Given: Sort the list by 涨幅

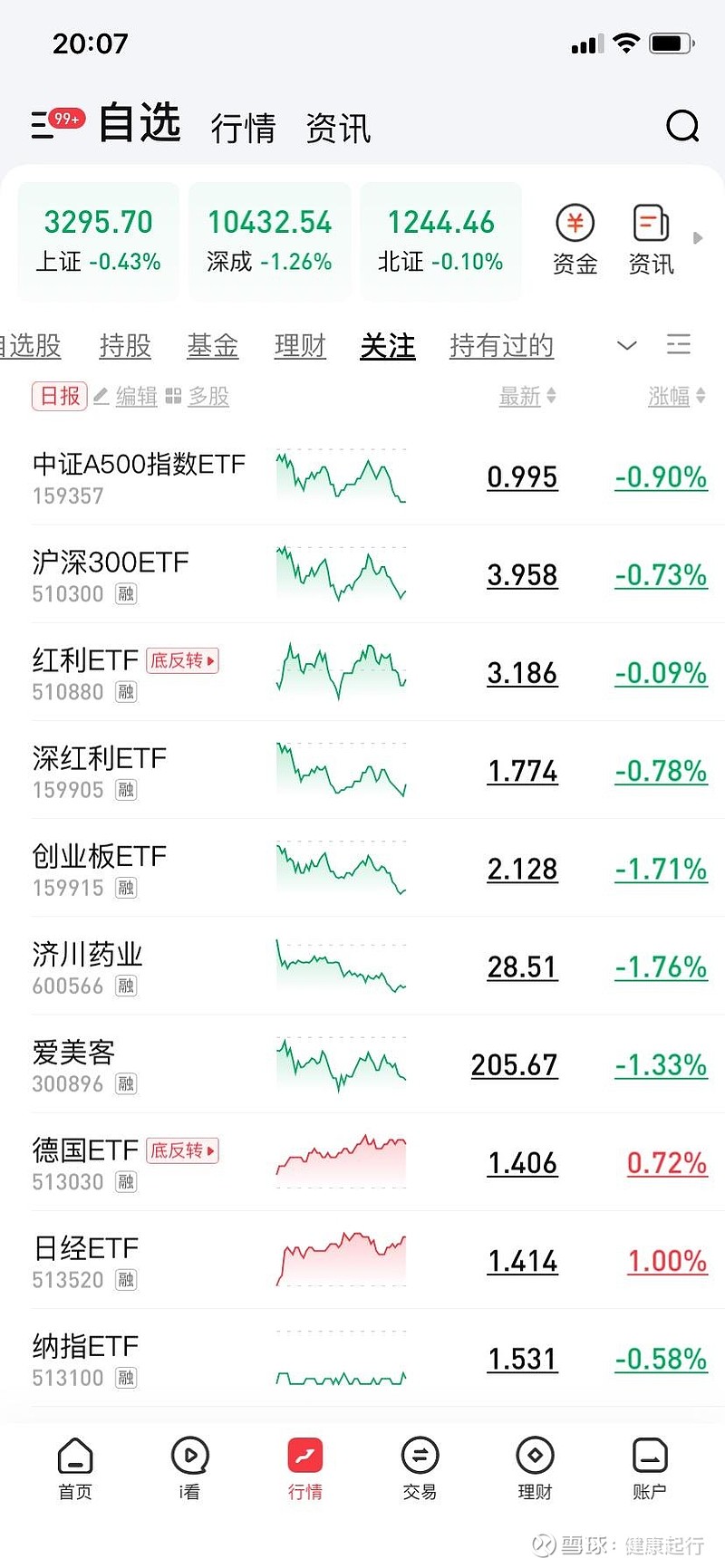Looking at the screenshot, I should (x=676, y=396).
